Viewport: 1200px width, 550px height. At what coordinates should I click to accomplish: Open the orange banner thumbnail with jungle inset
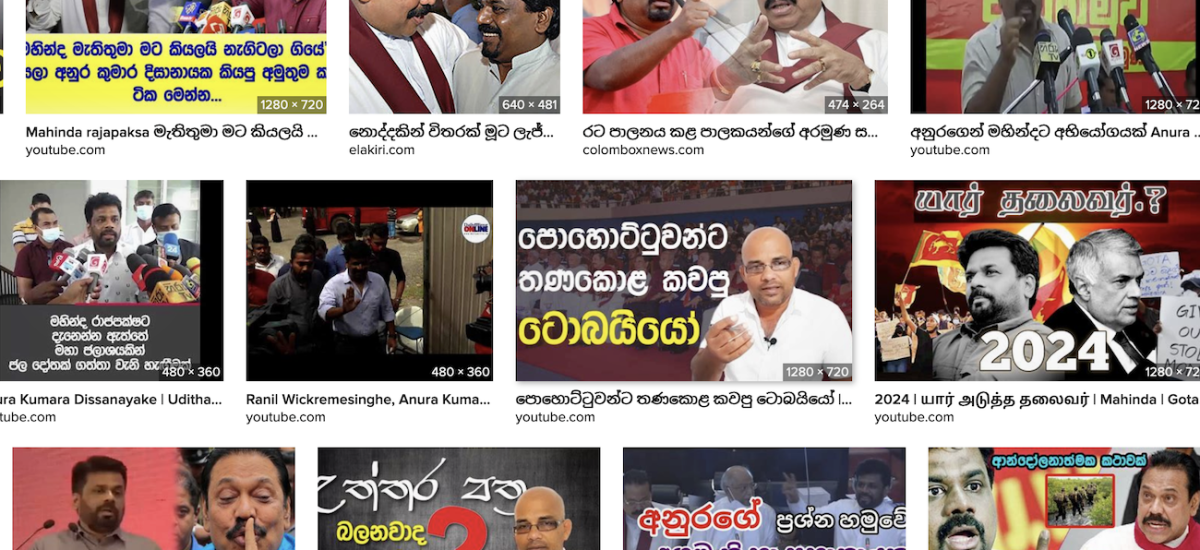(x=1063, y=498)
